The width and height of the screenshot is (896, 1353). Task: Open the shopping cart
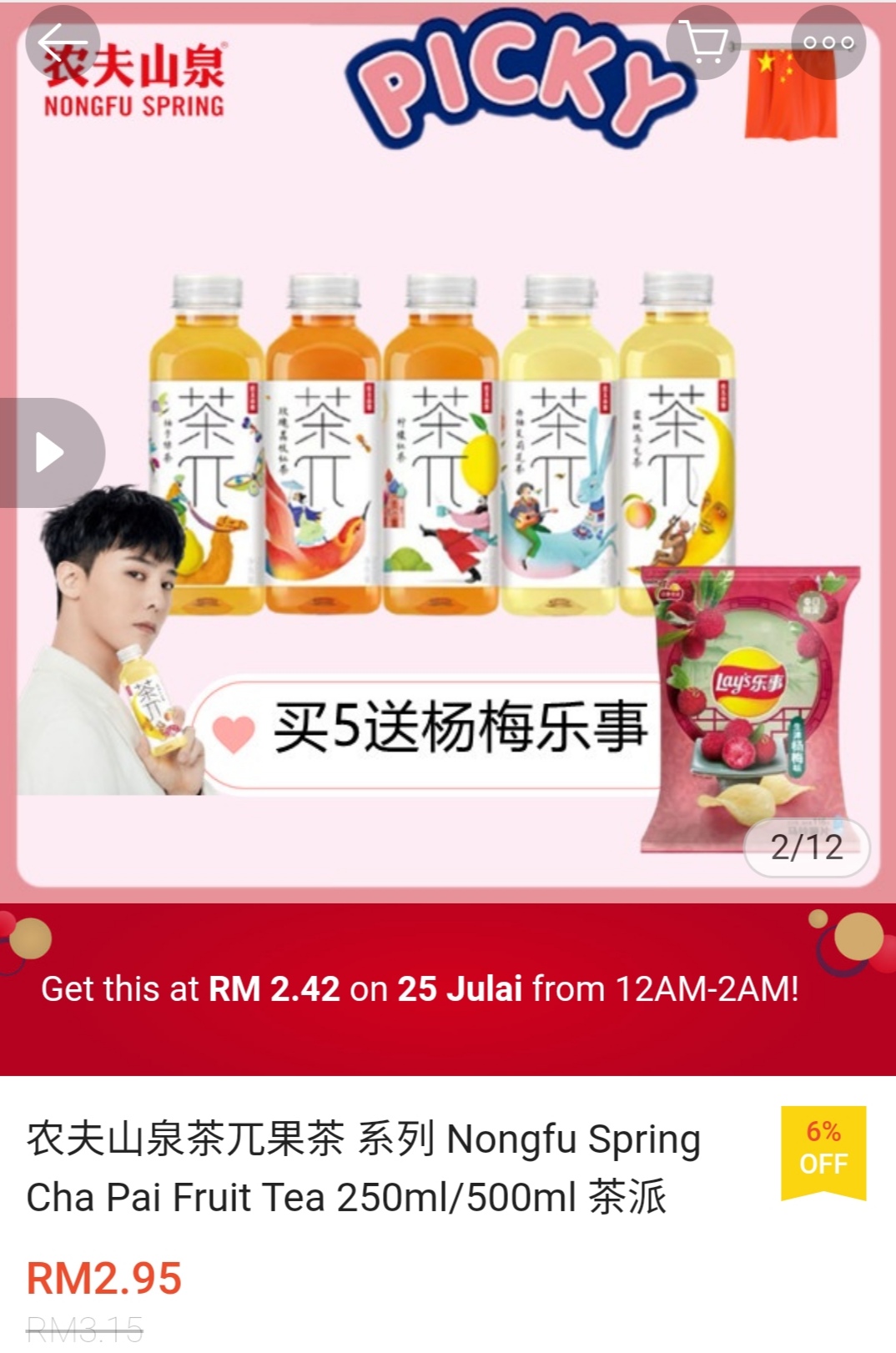click(x=703, y=43)
